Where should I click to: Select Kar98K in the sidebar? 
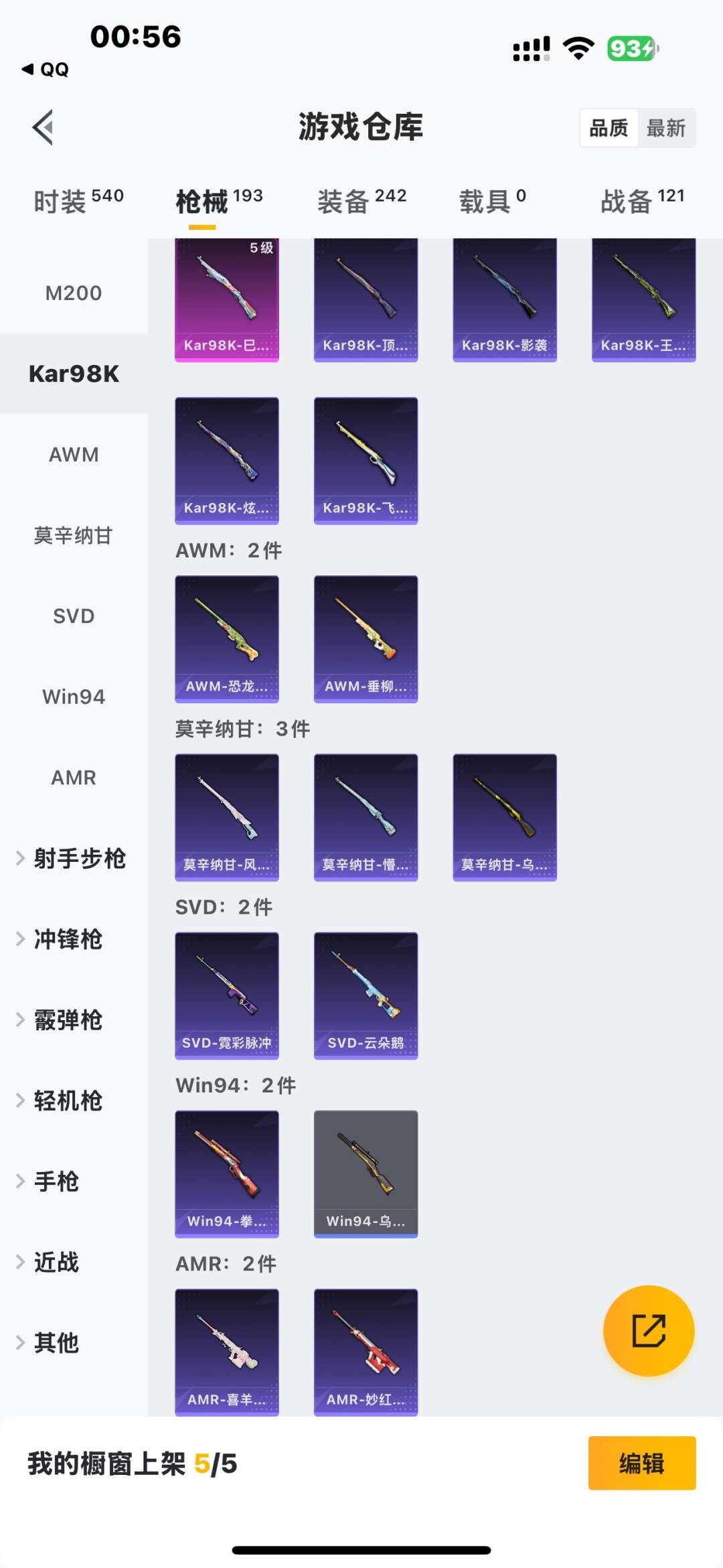74,374
